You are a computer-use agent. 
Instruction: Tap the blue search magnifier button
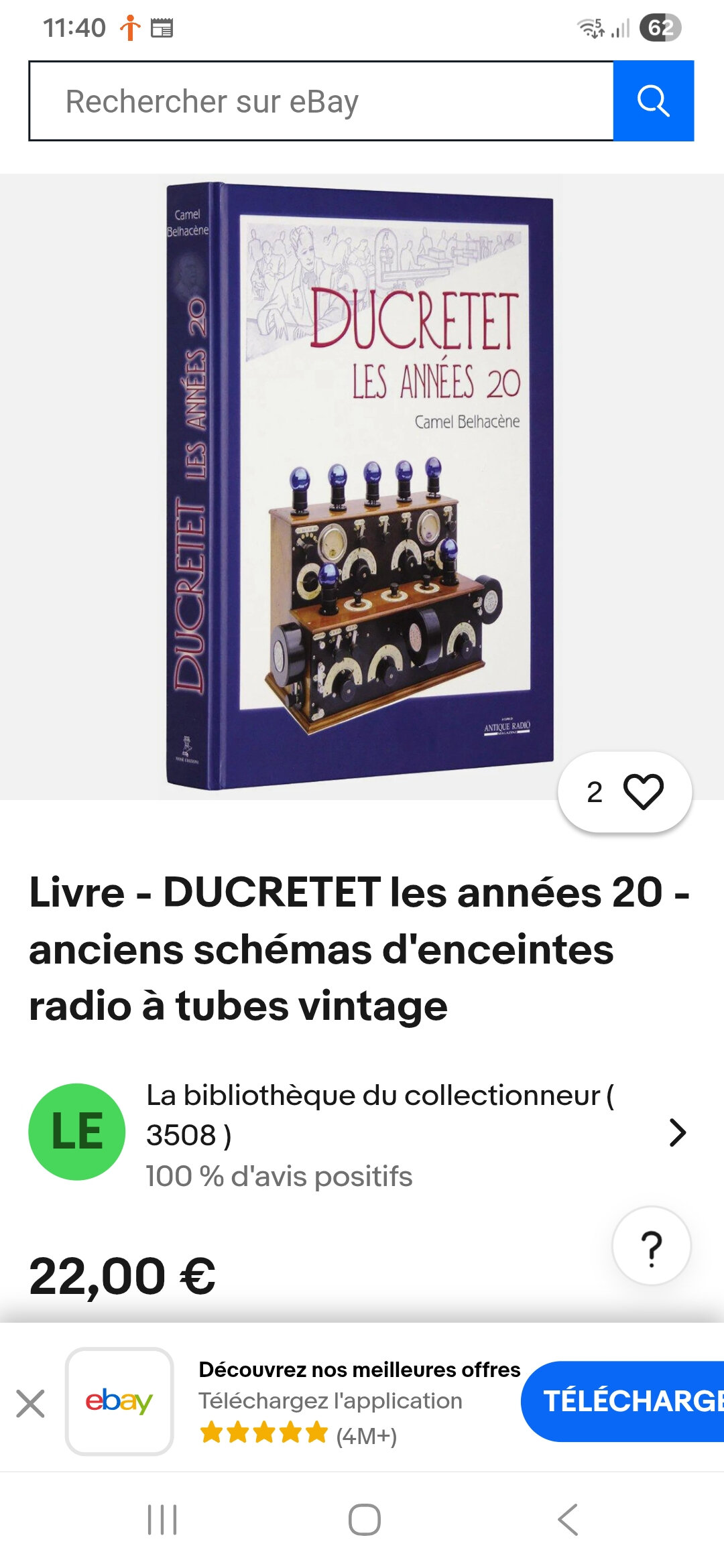653,101
